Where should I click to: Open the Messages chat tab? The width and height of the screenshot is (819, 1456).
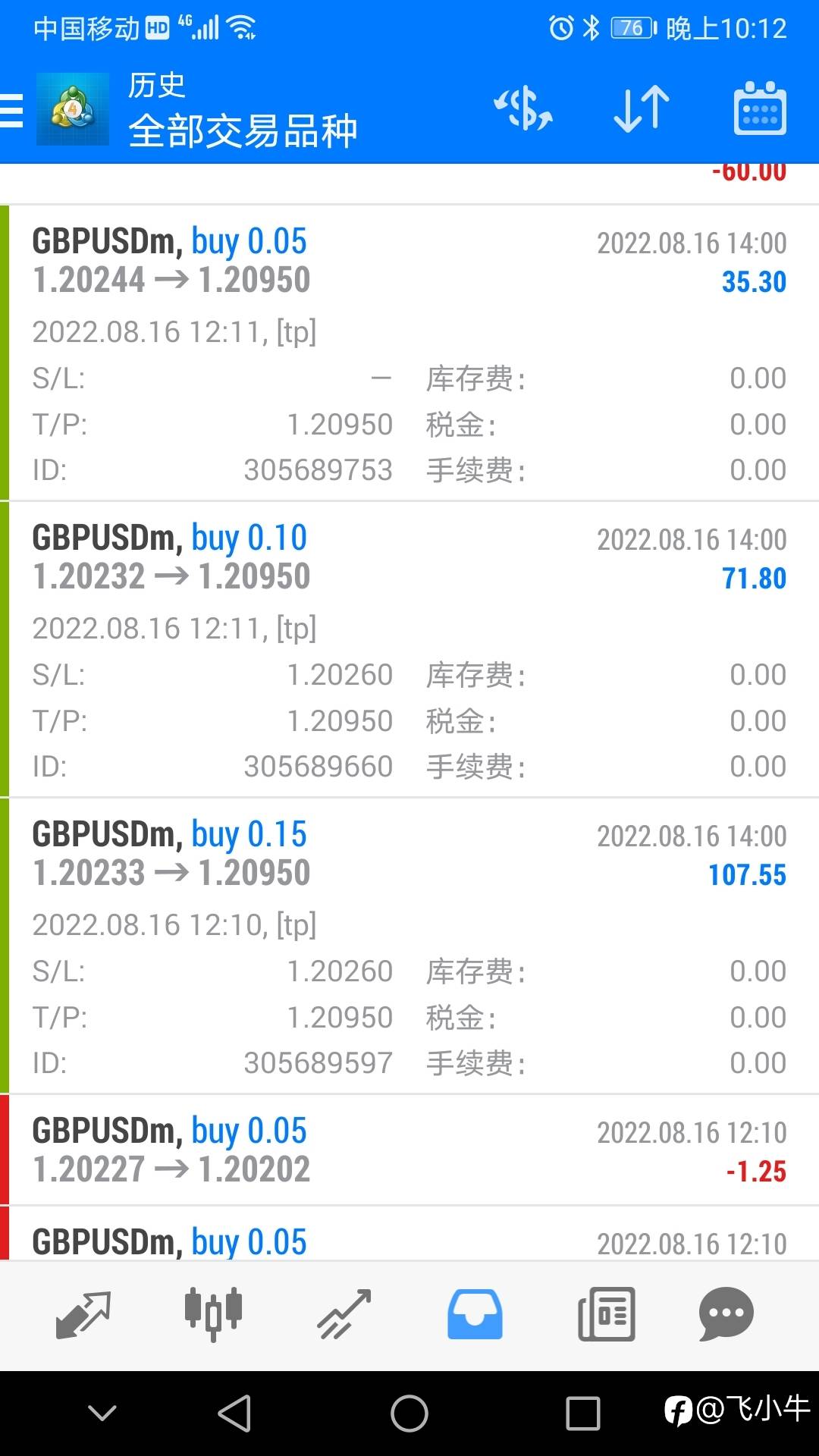tap(726, 1314)
